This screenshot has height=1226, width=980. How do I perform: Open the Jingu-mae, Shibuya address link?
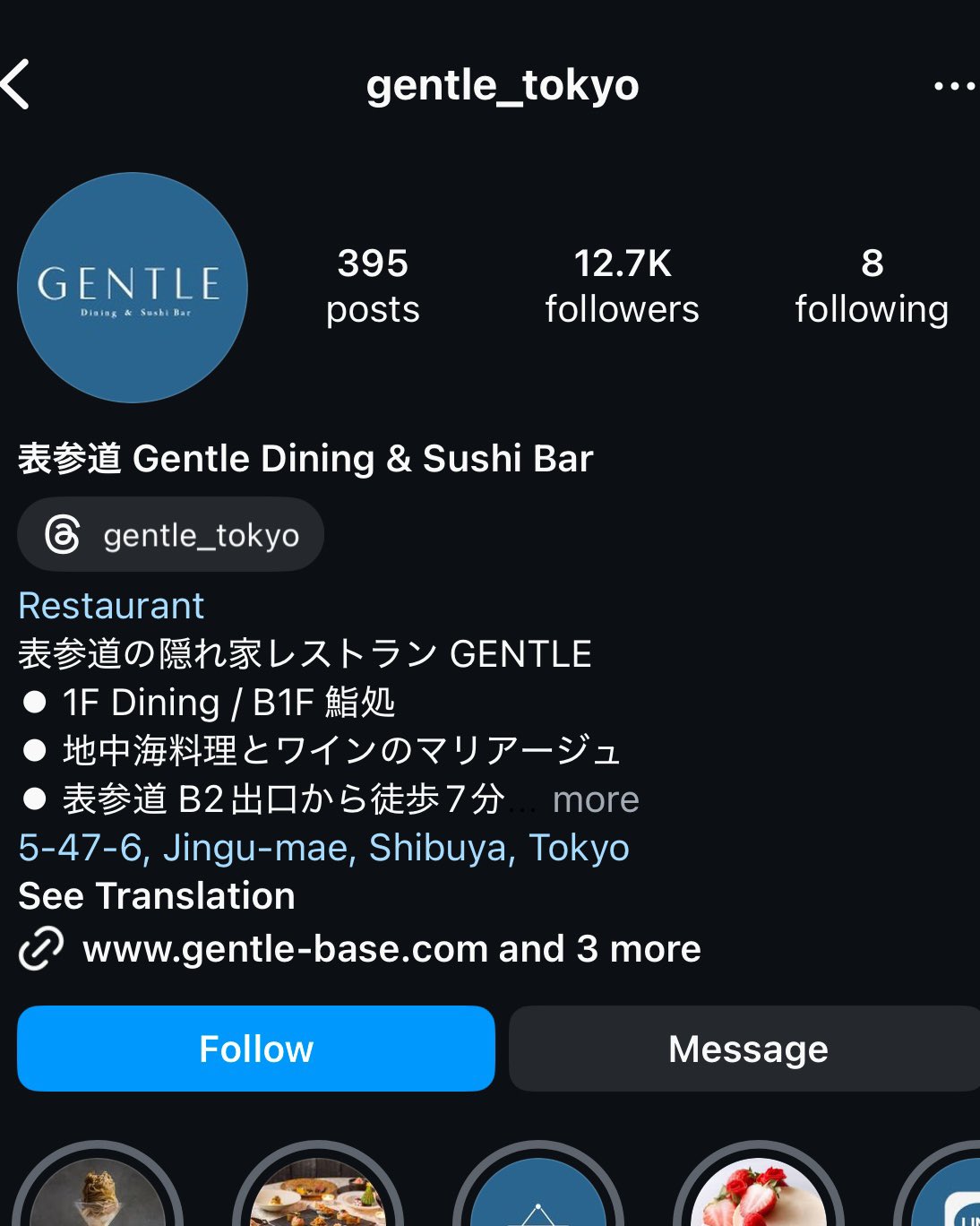323,848
